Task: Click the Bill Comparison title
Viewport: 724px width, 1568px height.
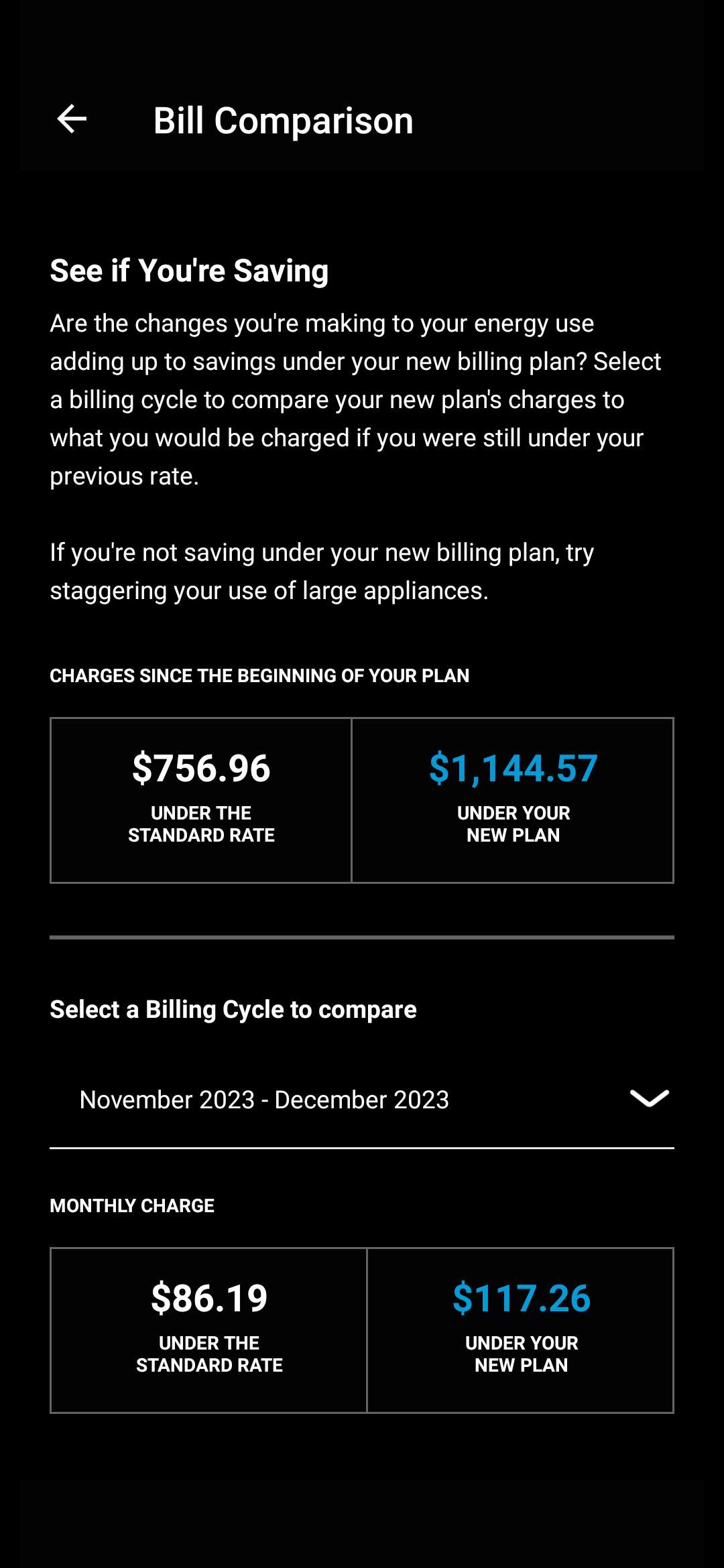Action: (x=282, y=121)
